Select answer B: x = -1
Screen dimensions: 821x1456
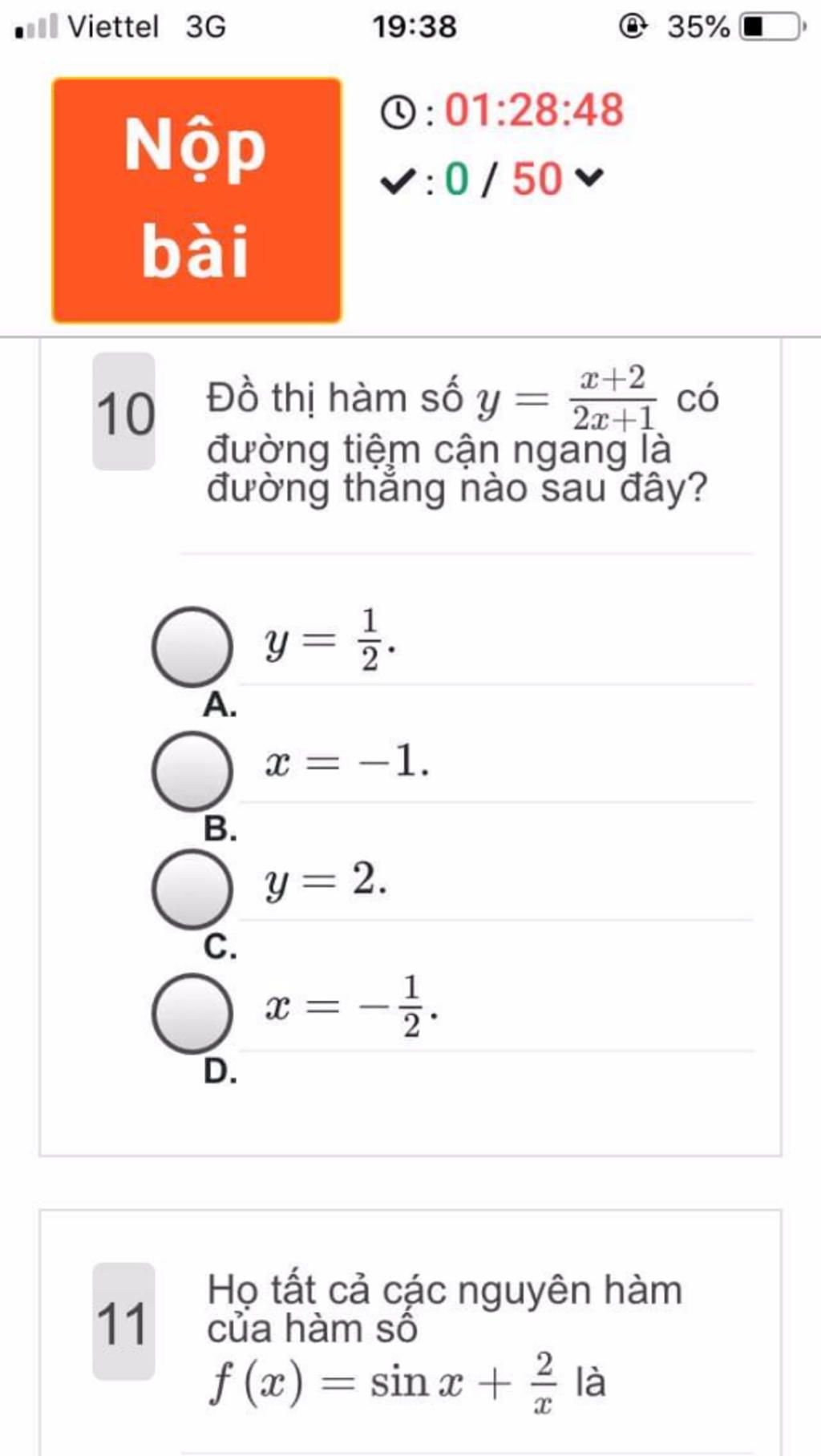pyautogui.click(x=192, y=770)
